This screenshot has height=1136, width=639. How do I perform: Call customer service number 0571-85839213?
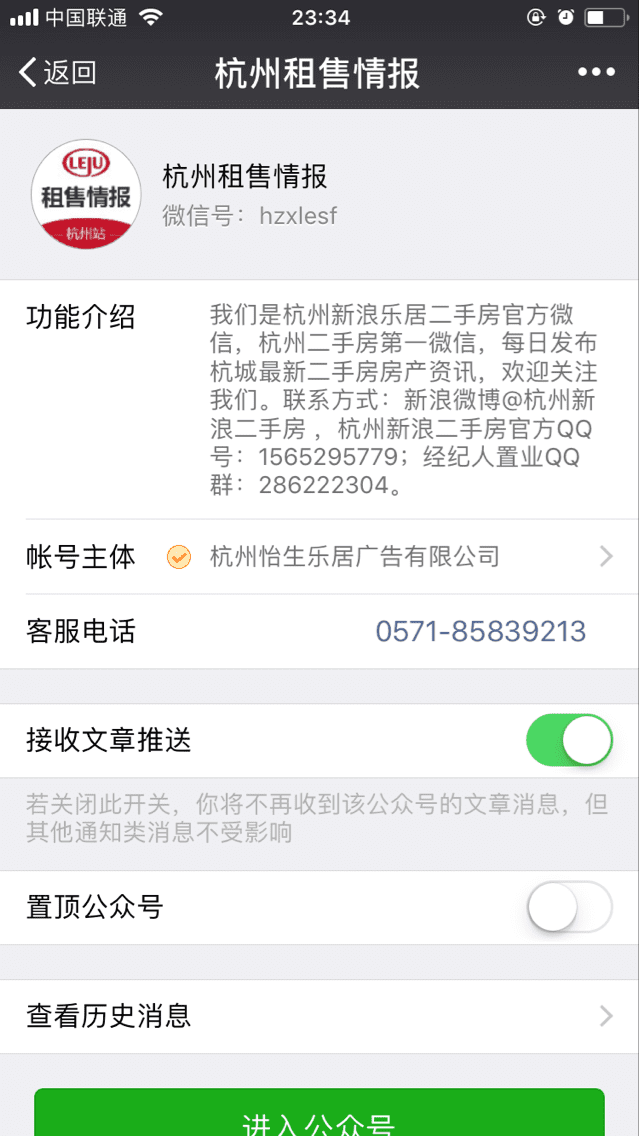(480, 631)
